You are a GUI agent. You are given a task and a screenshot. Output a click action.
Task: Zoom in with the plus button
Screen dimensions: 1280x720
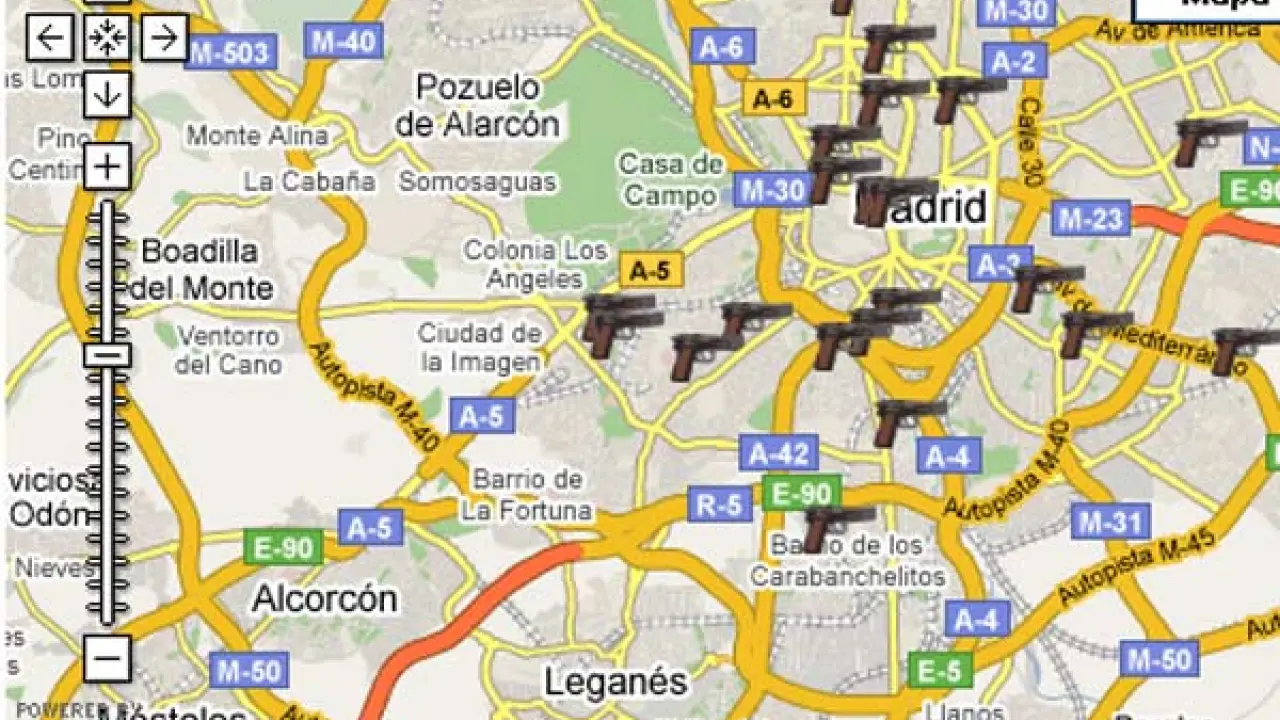click(107, 166)
